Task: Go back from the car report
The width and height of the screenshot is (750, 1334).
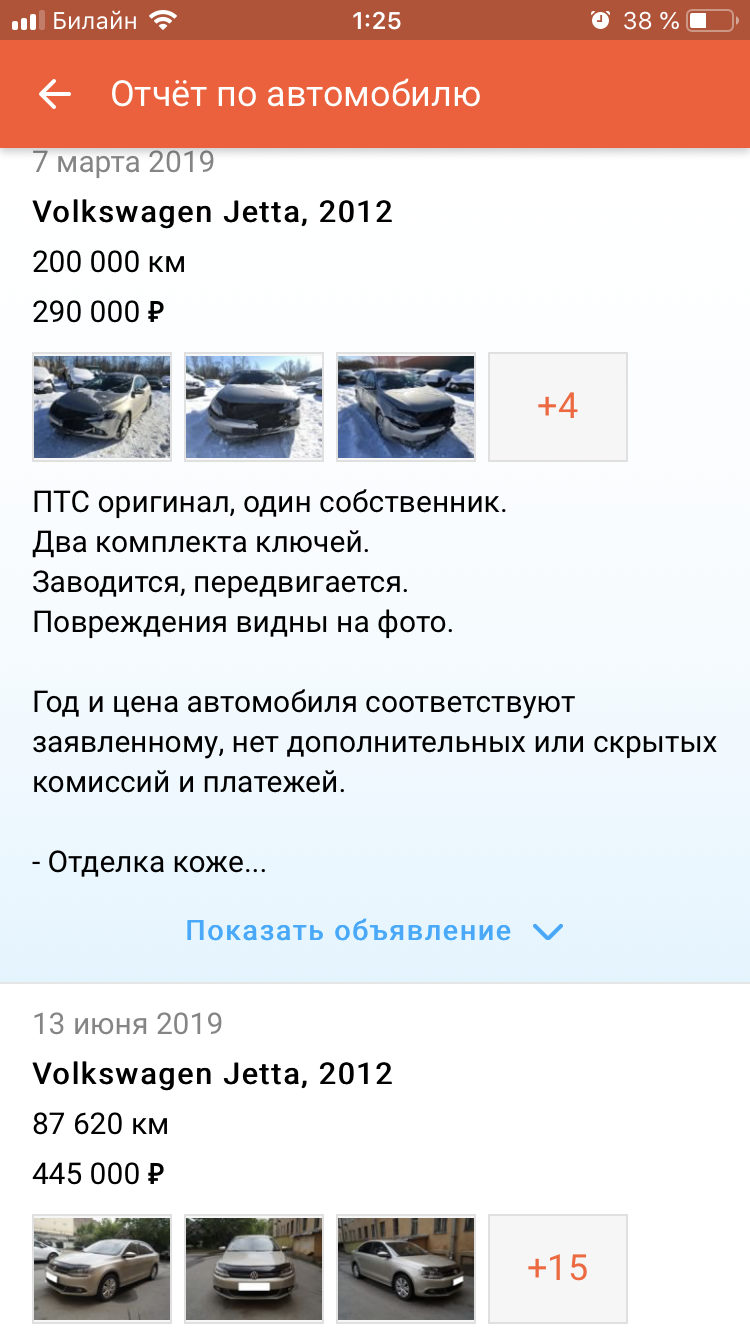Action: [x=55, y=94]
